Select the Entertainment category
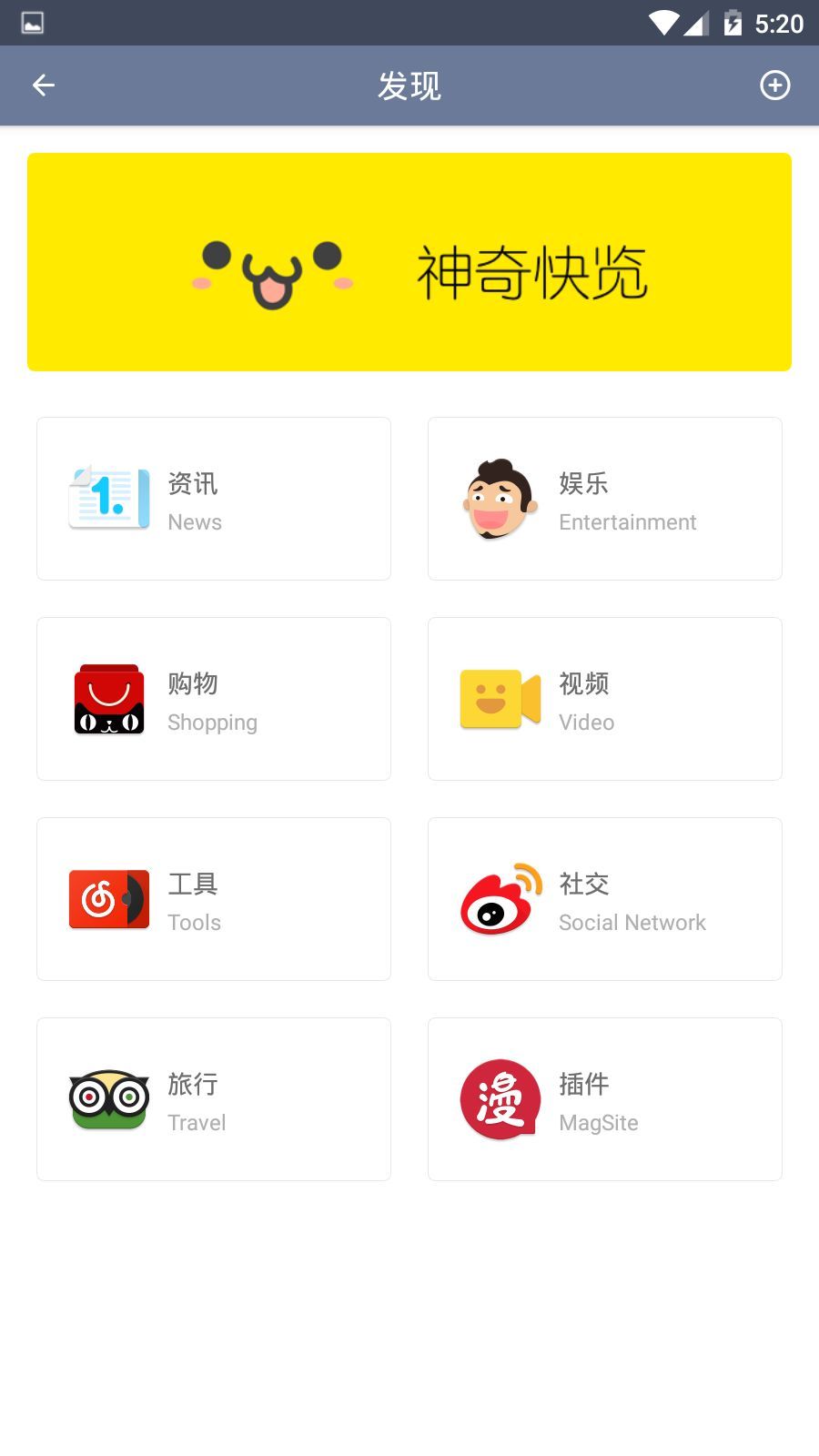 pos(605,499)
